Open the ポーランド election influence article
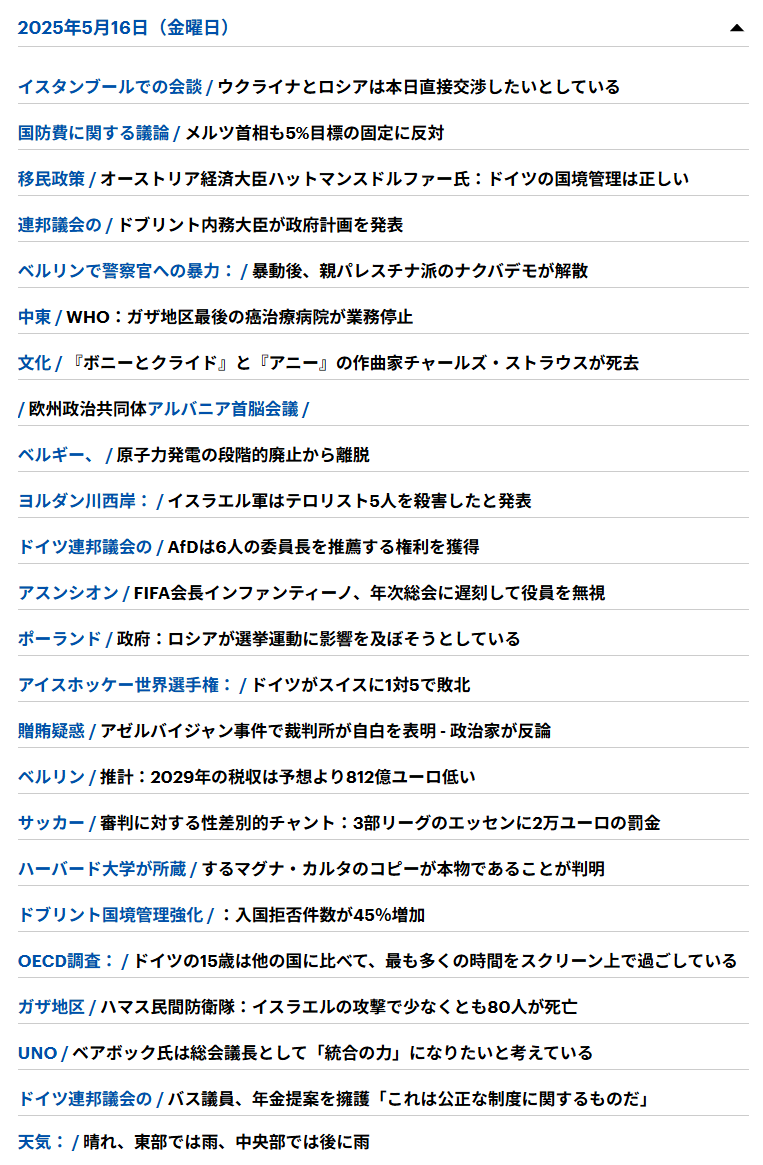The width and height of the screenshot is (763, 1165). [x=269, y=640]
